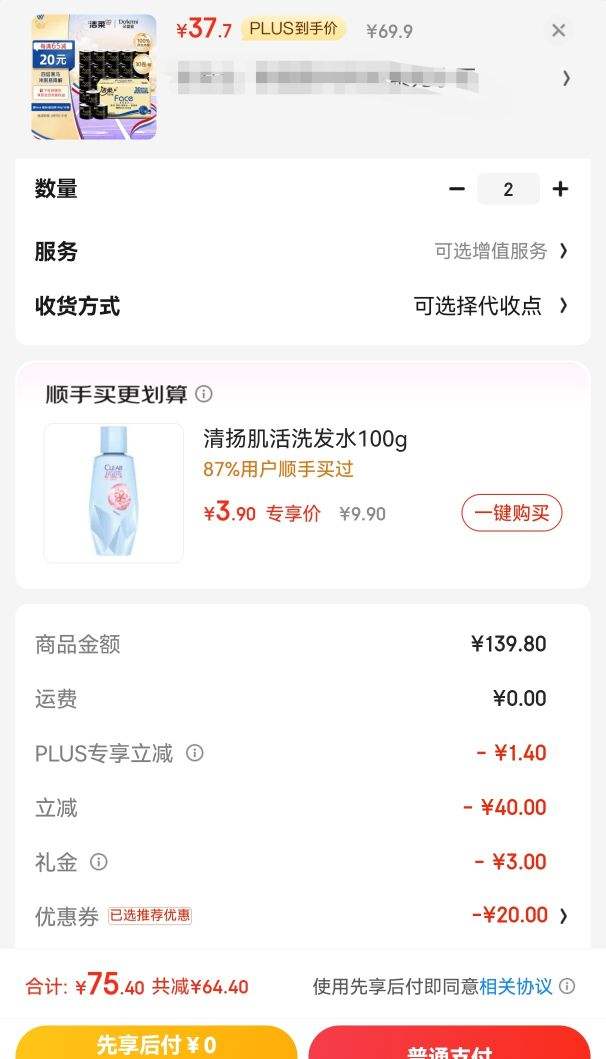
Task: Show info for PLUS专享立减
Action: pos(195,752)
